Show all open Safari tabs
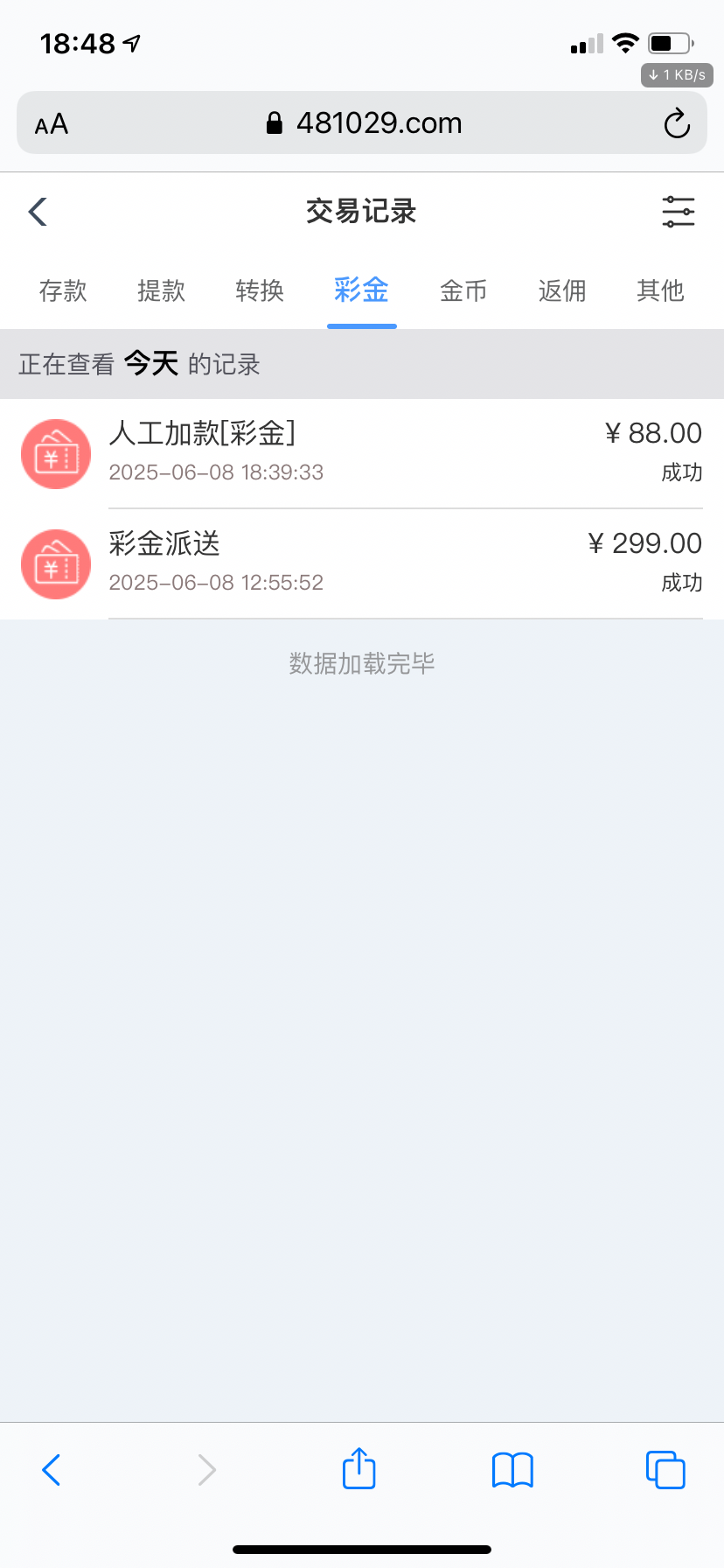Image resolution: width=724 pixels, height=1568 pixels. (665, 1469)
